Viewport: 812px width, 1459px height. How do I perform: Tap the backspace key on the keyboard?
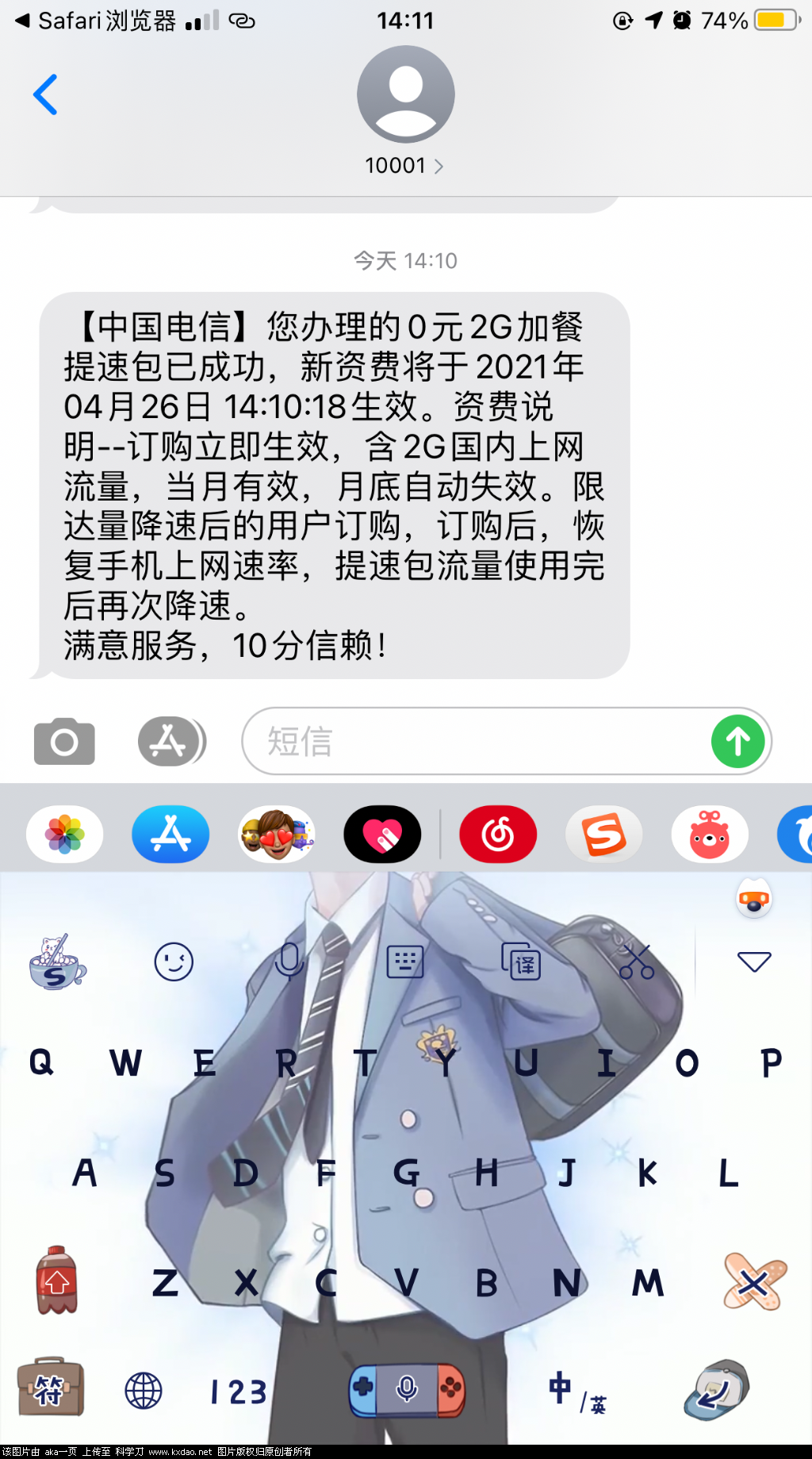[754, 1281]
